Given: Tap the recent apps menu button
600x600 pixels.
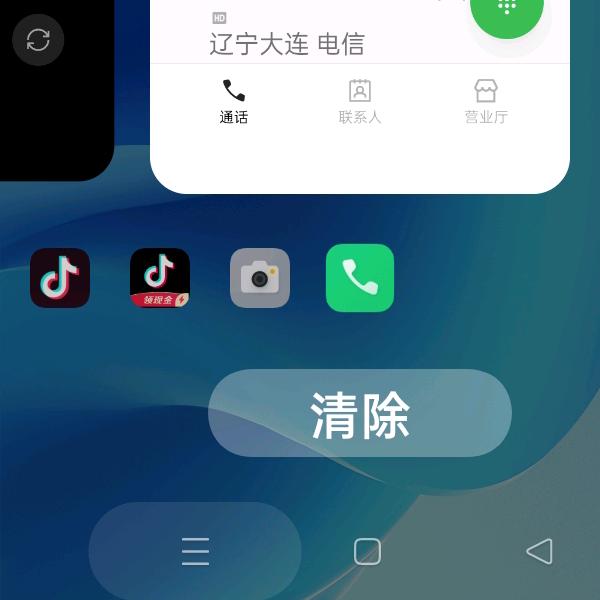Looking at the screenshot, I should point(195,551).
